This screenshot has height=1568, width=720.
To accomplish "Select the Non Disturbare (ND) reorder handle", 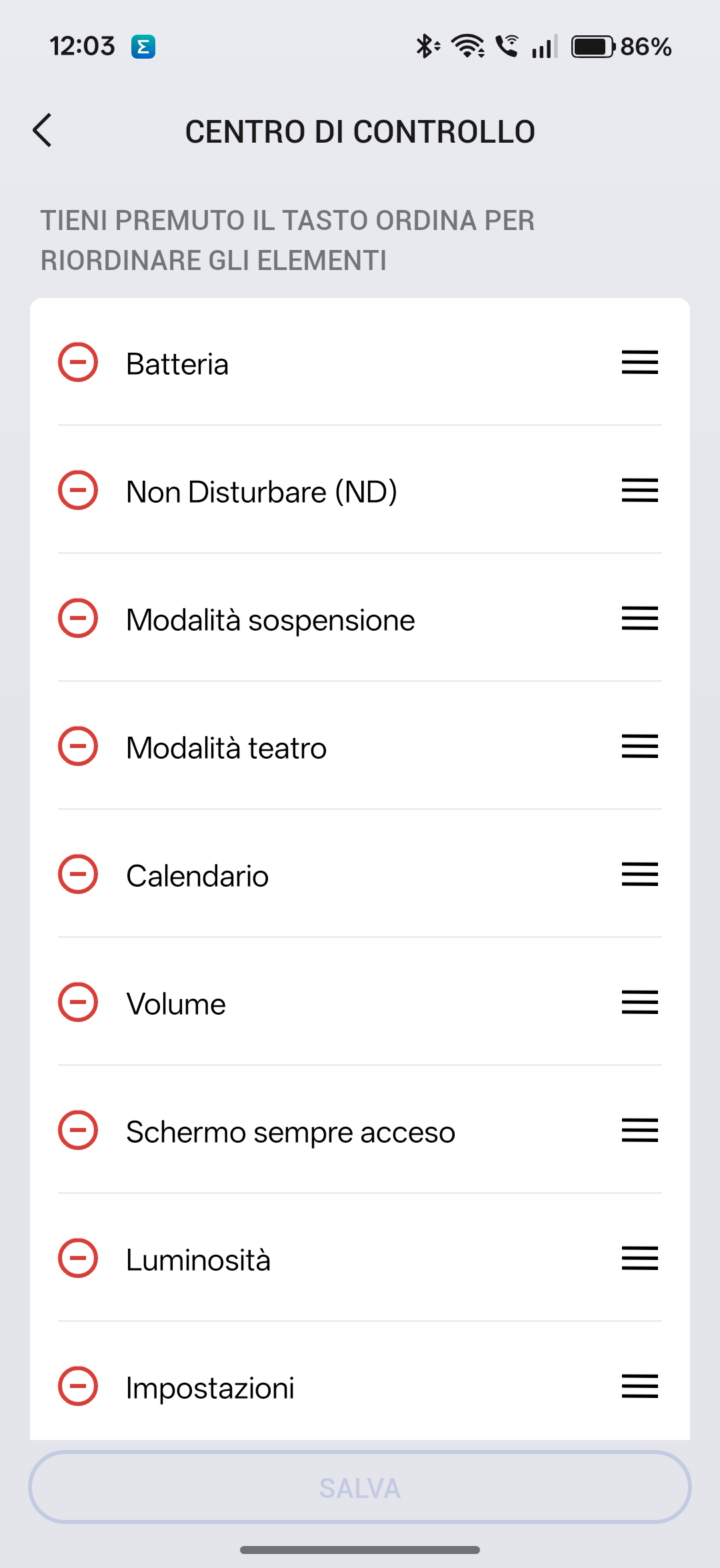I will (x=639, y=491).
